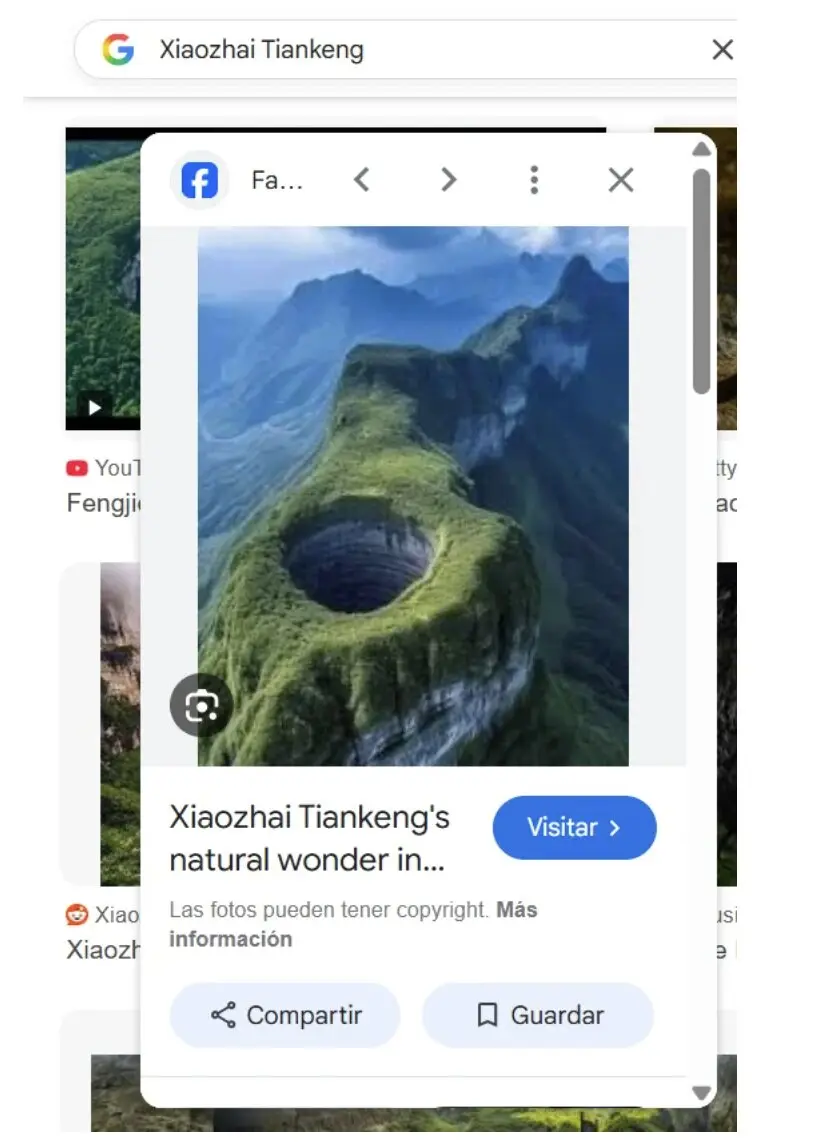Open the three-dot overflow menu
The width and height of the screenshot is (818, 1148).
(x=534, y=180)
